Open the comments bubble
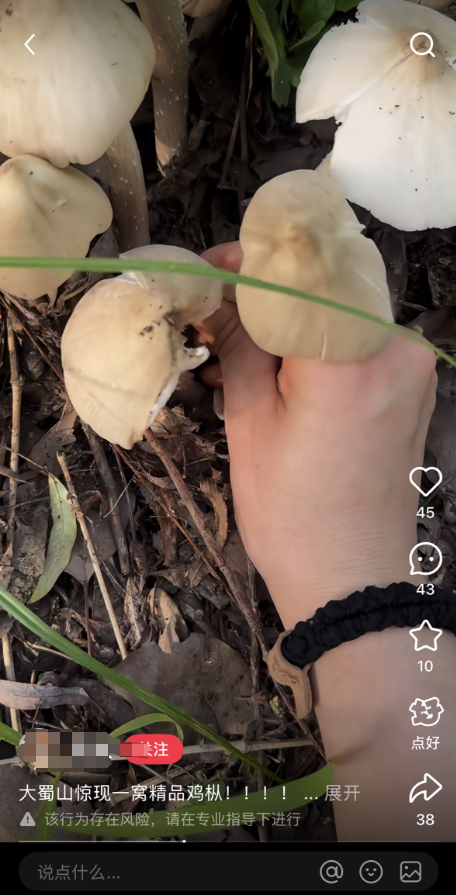Viewport: 456px width, 895px height. (x=426, y=558)
